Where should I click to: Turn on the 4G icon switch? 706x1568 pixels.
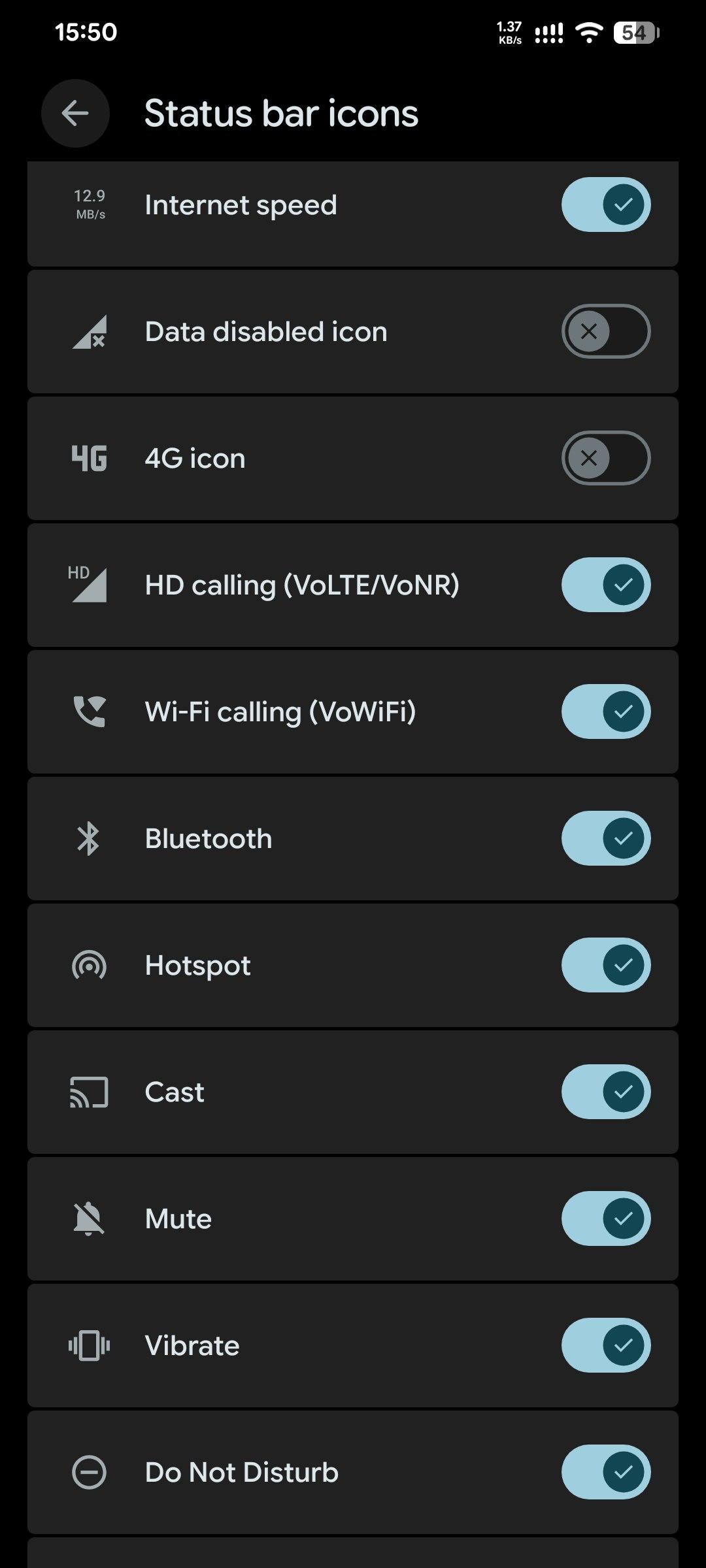[605, 458]
